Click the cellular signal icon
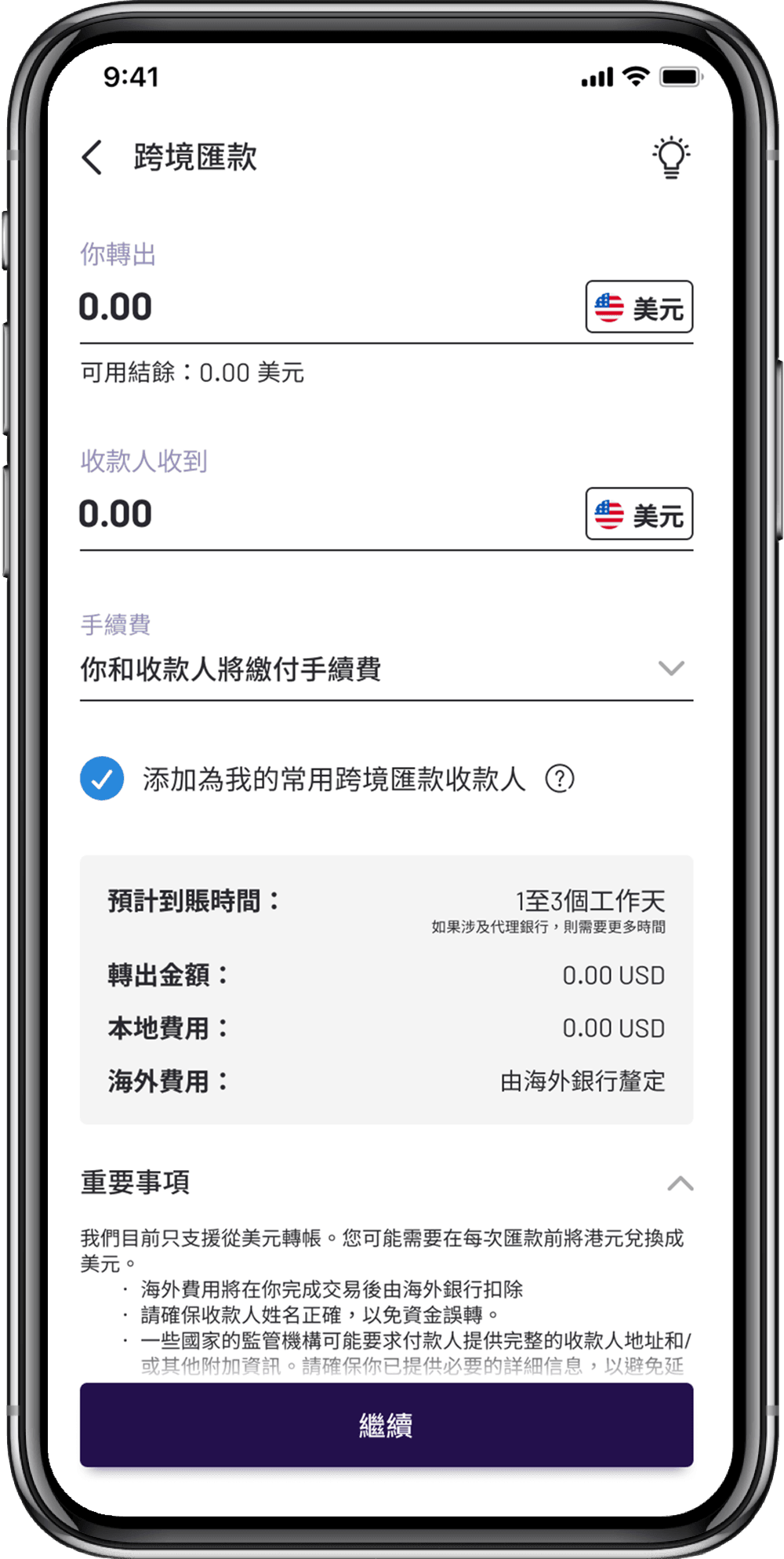 pyautogui.click(x=596, y=77)
